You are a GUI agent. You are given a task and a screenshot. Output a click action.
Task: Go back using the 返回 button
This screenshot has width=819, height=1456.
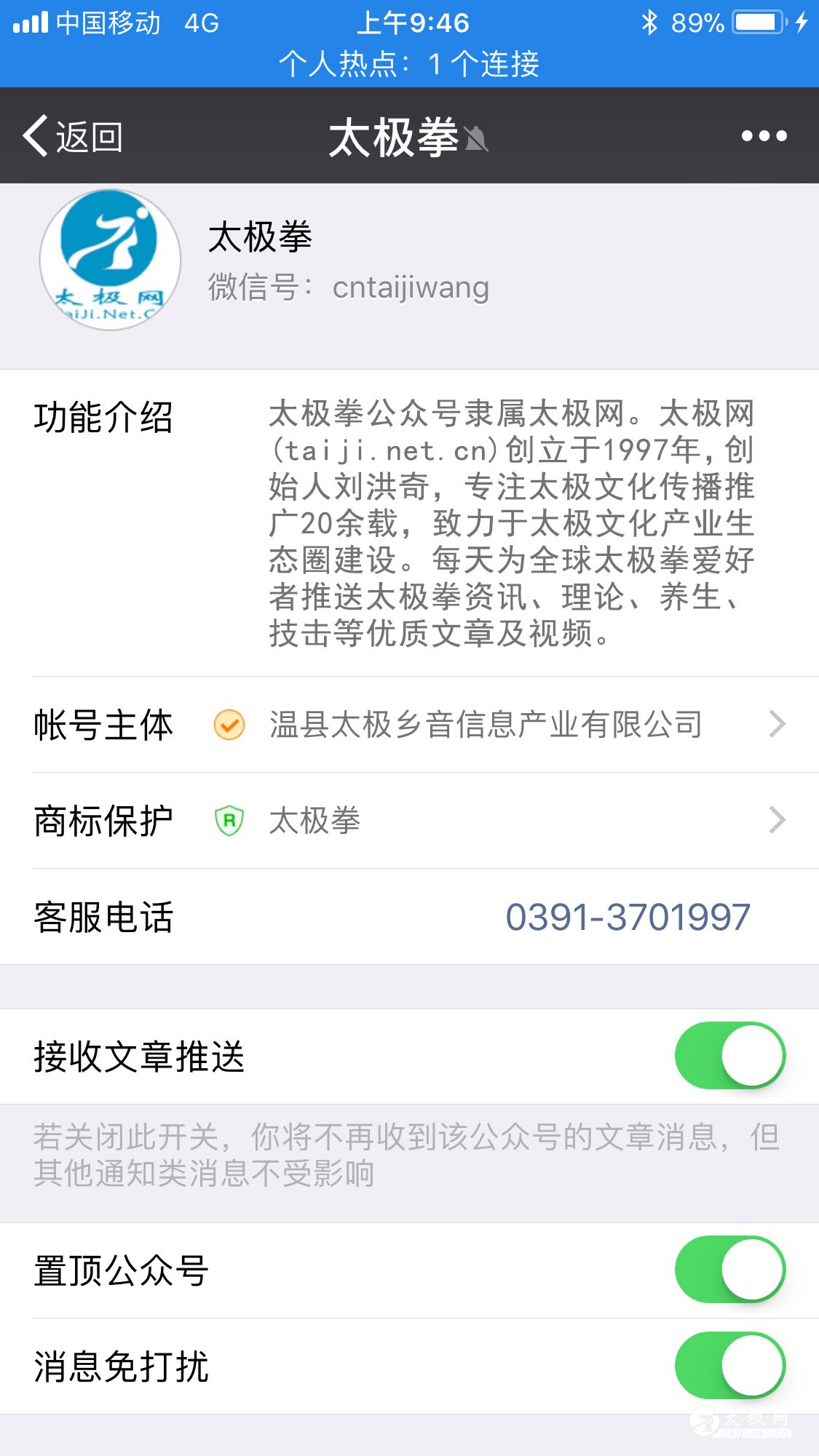(73, 136)
